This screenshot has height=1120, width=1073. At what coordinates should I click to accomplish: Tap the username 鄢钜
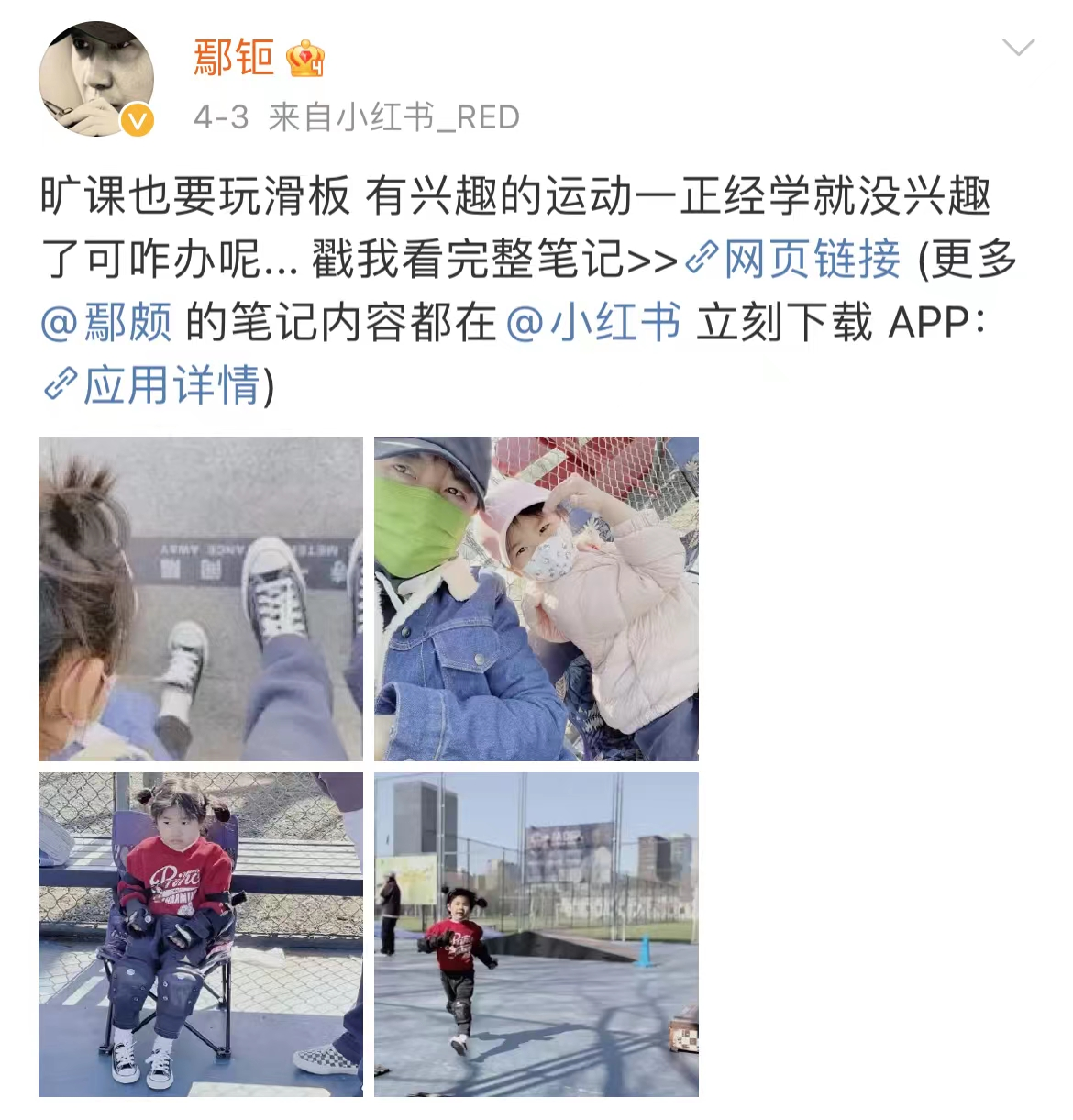click(234, 59)
